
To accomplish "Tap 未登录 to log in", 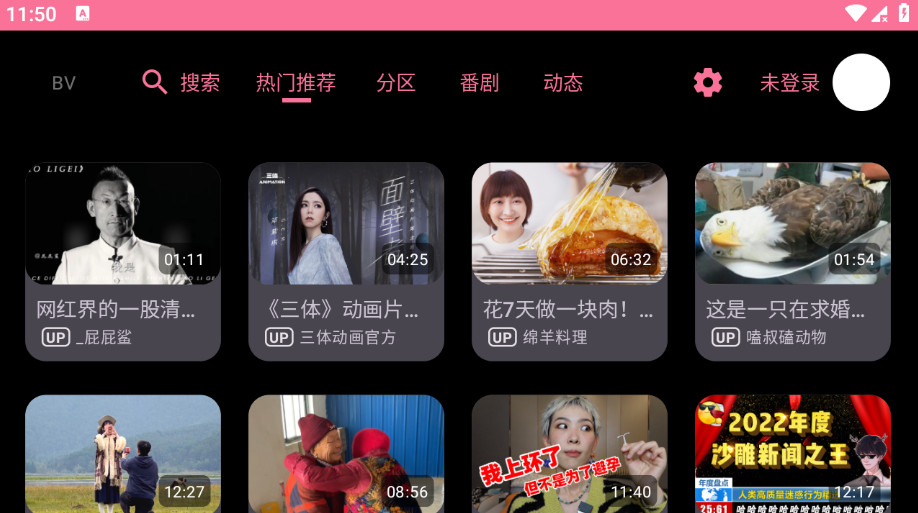I will (790, 83).
